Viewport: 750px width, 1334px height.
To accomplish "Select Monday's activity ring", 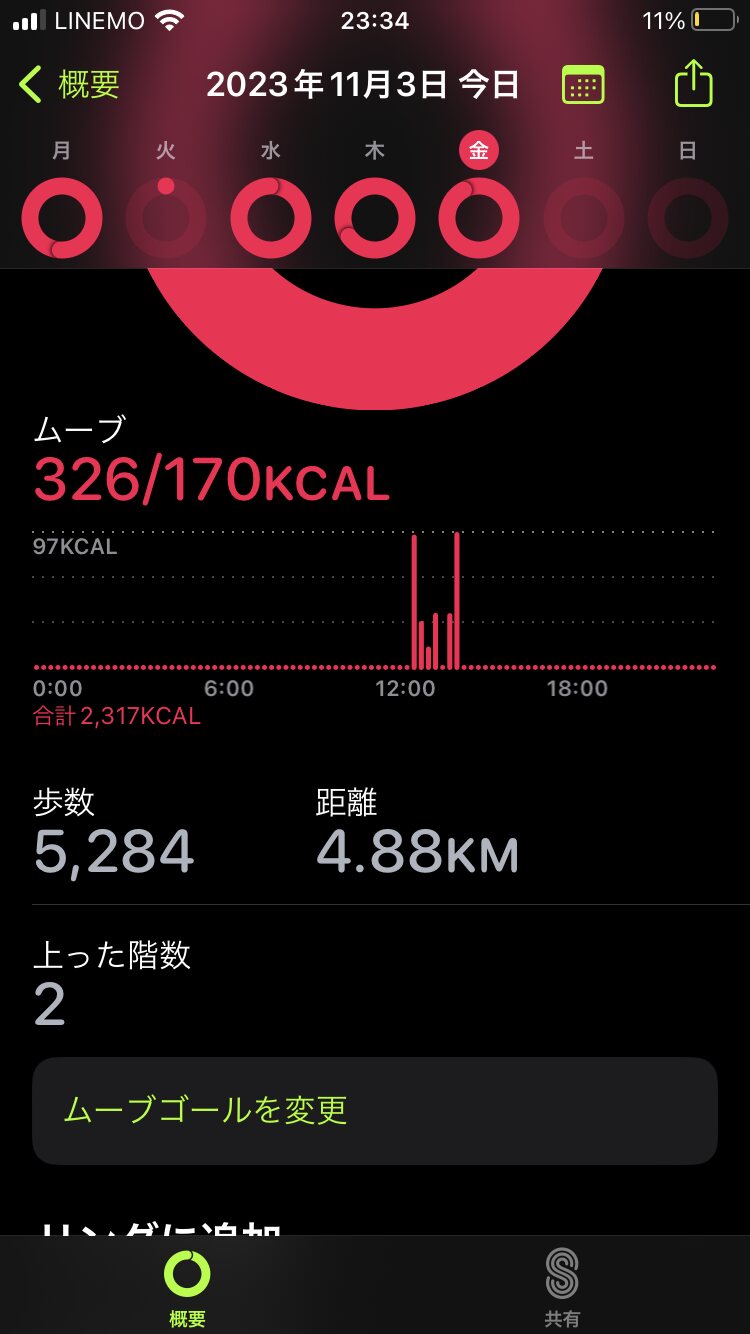I will click(62, 217).
